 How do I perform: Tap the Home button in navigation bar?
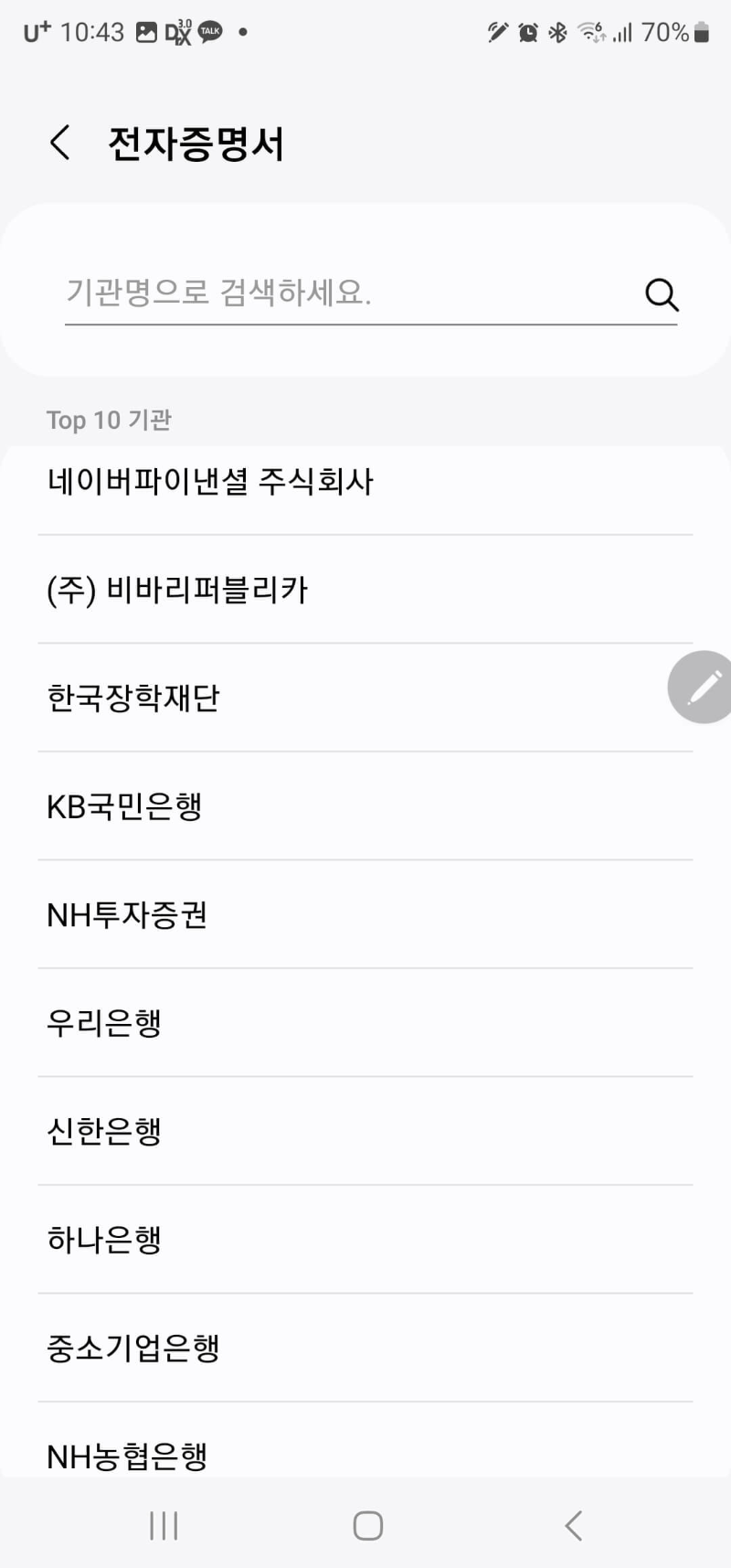tap(366, 1524)
